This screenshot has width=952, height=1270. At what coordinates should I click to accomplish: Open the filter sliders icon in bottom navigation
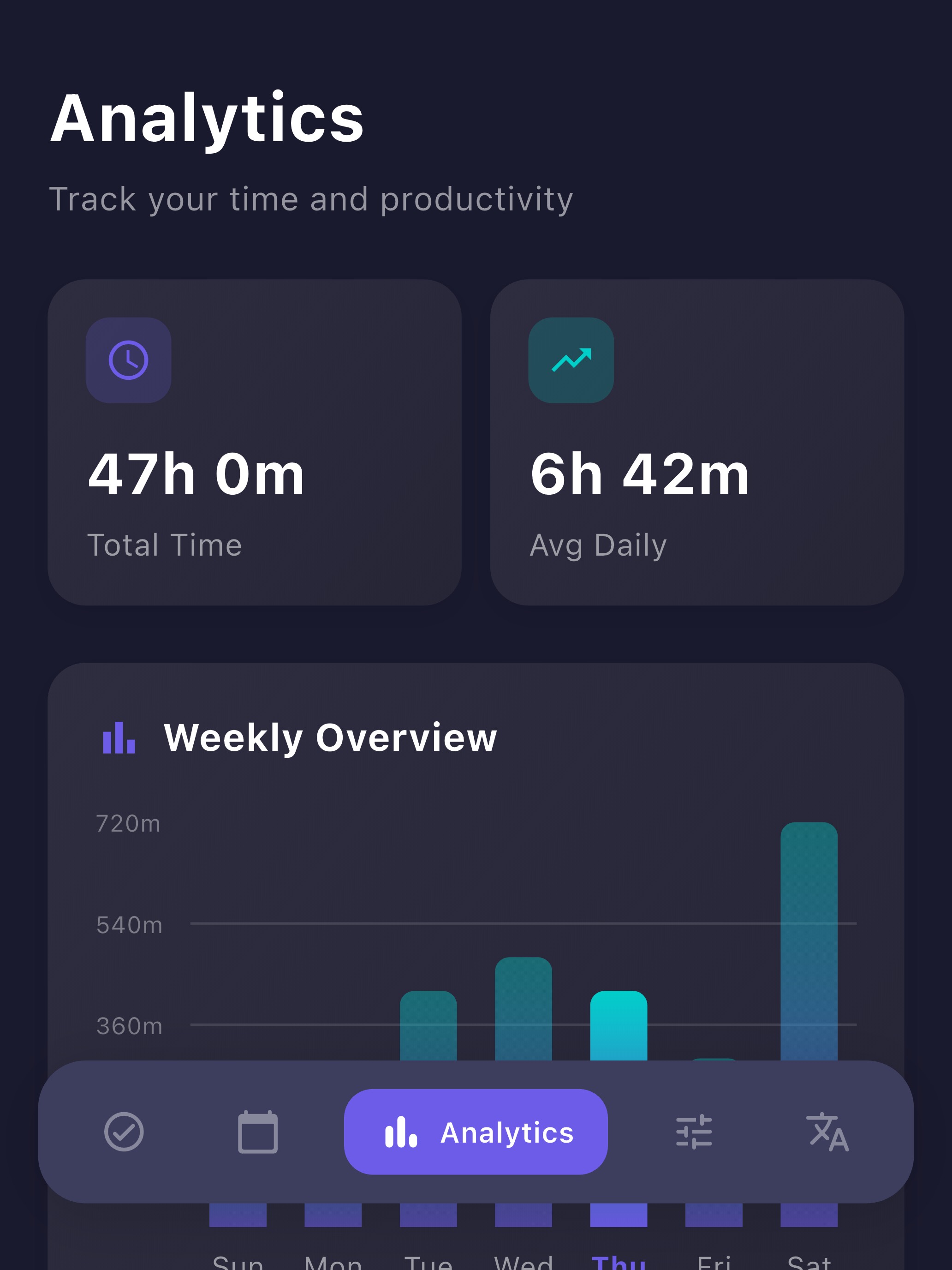click(695, 1132)
